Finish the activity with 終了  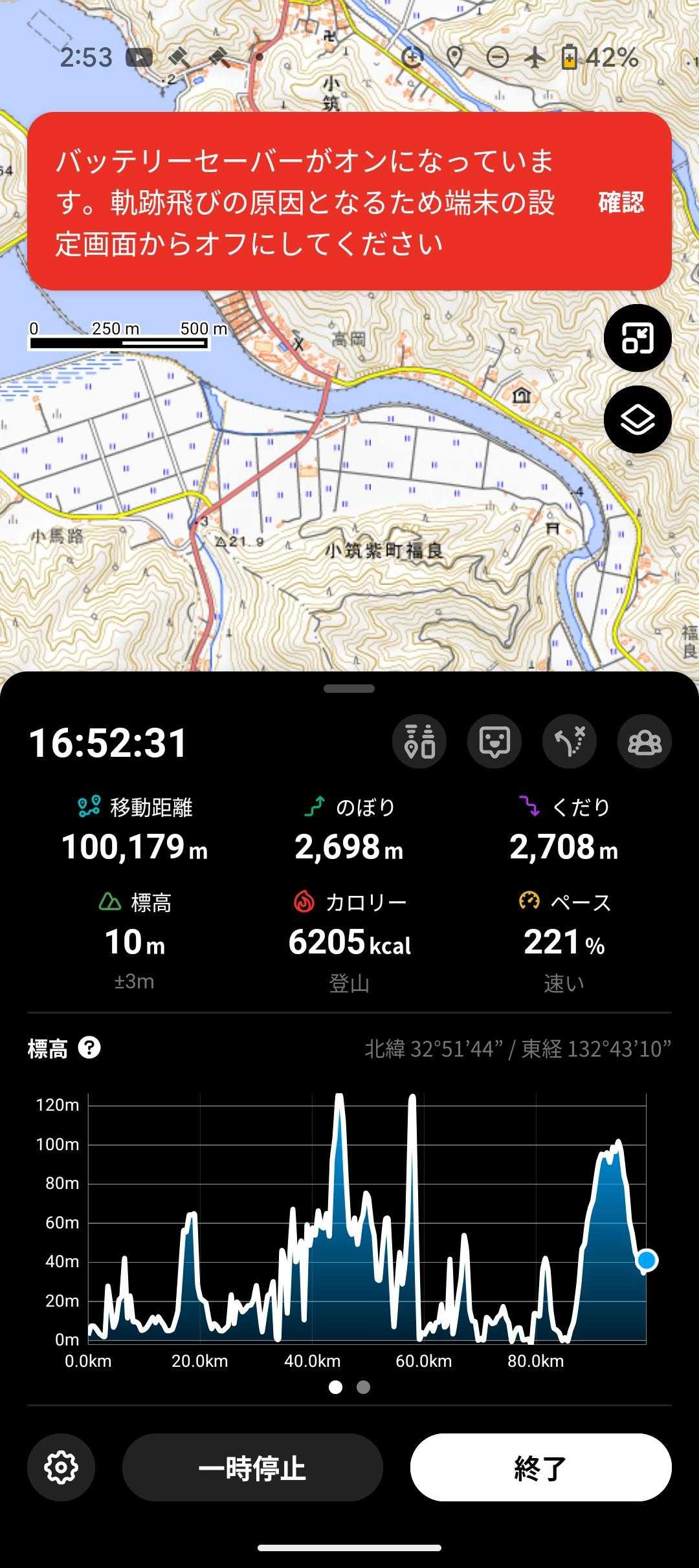540,1467
